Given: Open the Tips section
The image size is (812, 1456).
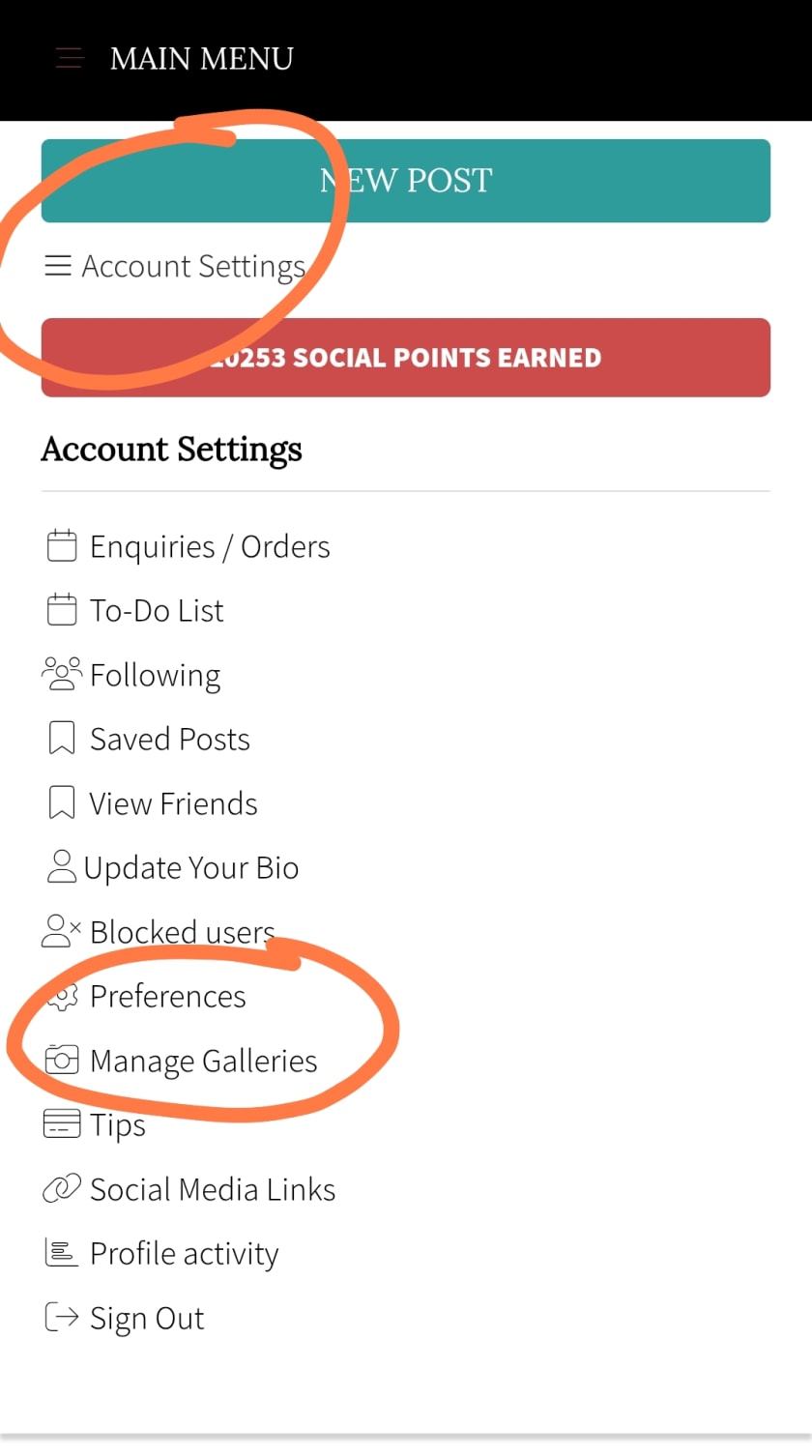Looking at the screenshot, I should [x=95, y=1125].
